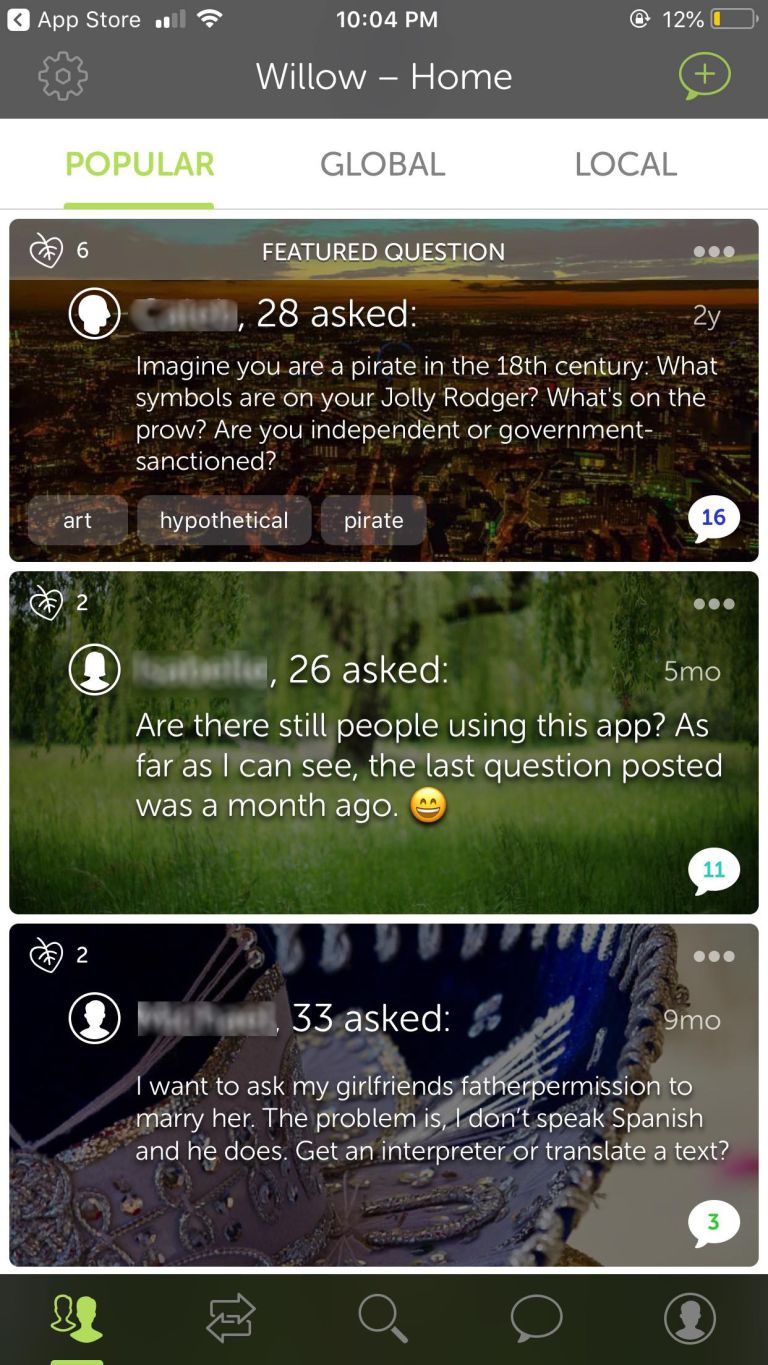Switch to the GLOBAL tab
The height and width of the screenshot is (1365, 768).
[382, 163]
